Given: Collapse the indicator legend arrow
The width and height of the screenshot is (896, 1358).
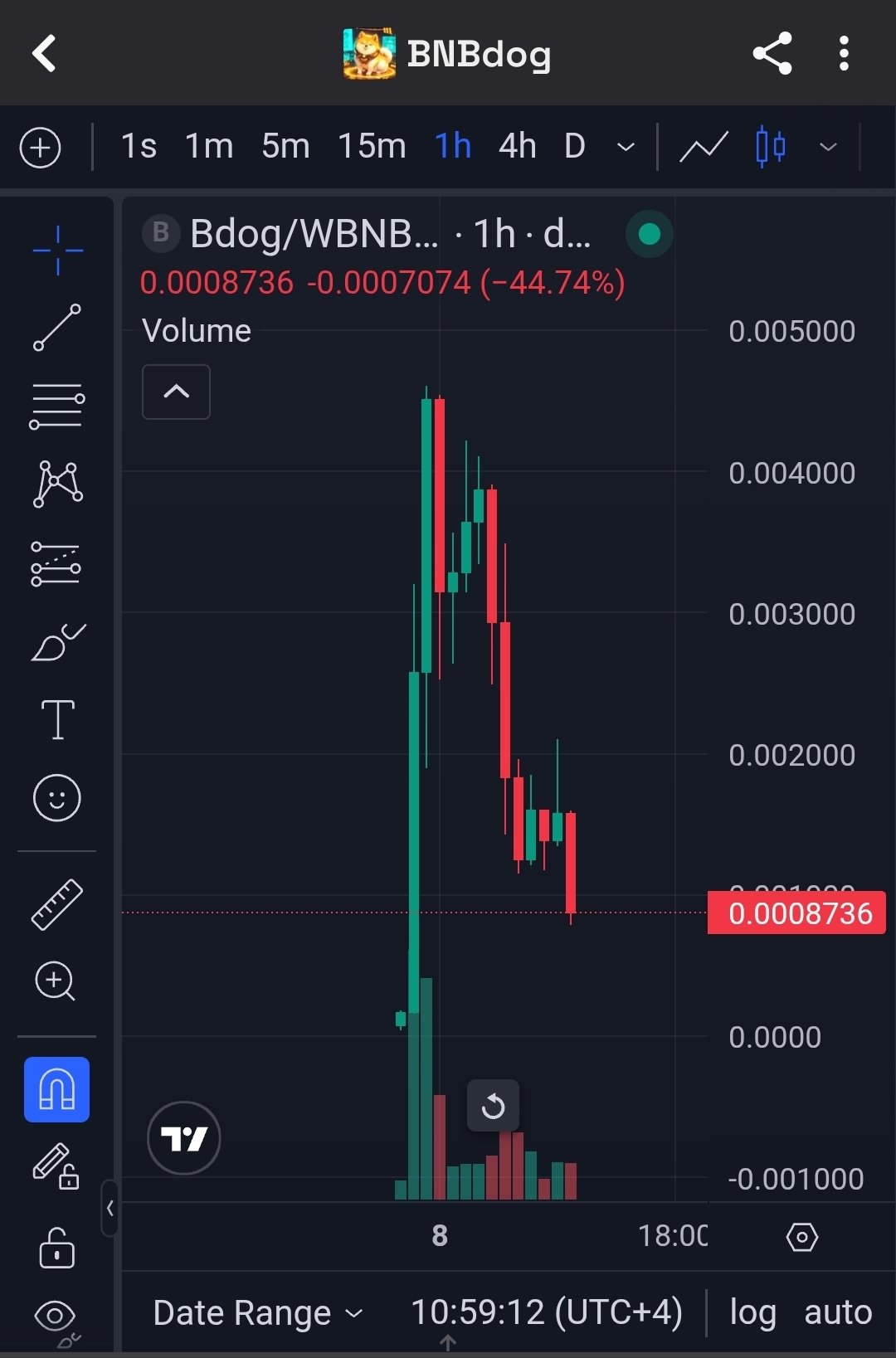Looking at the screenshot, I should pos(176,392).
